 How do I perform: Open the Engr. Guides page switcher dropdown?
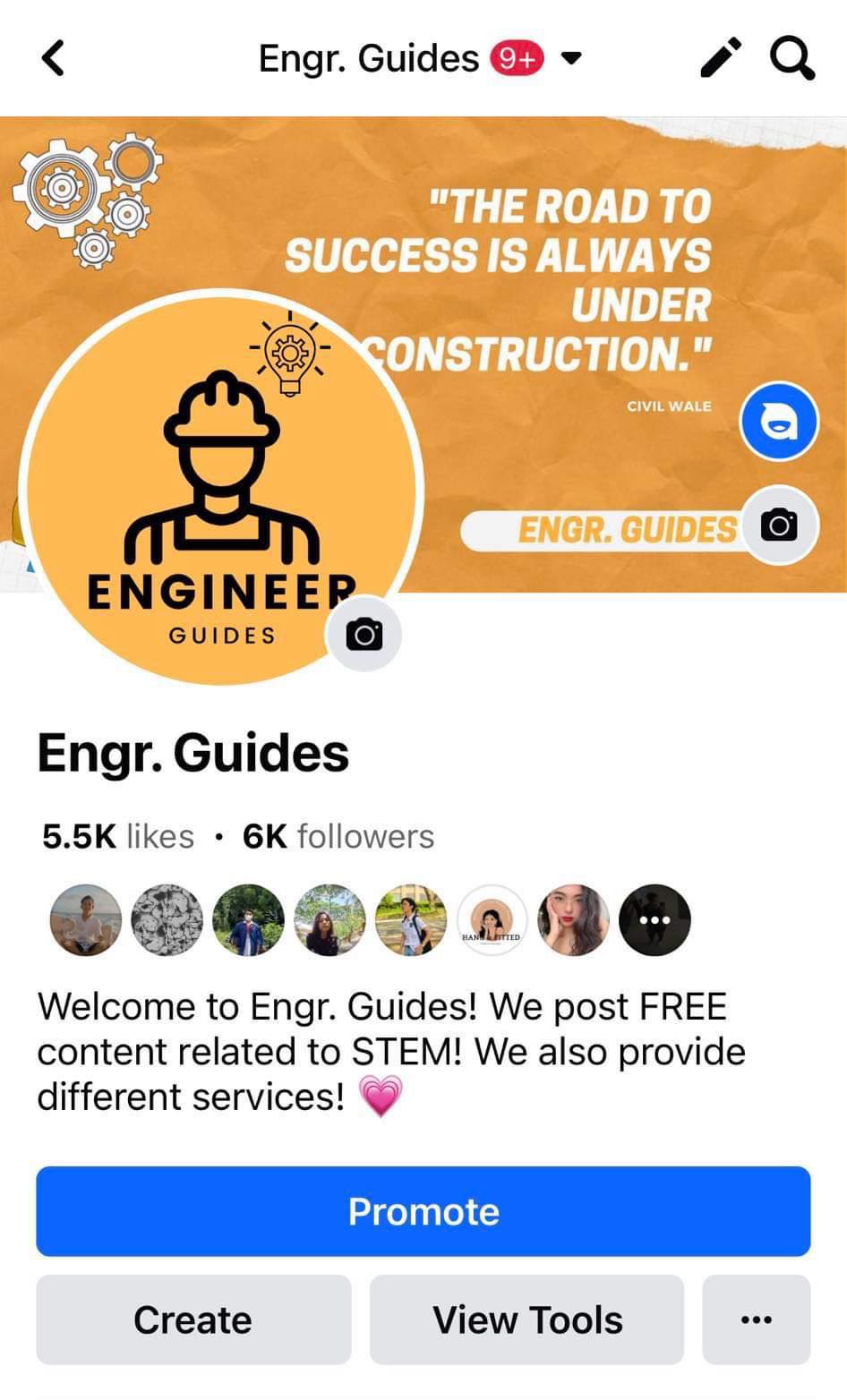tap(571, 59)
